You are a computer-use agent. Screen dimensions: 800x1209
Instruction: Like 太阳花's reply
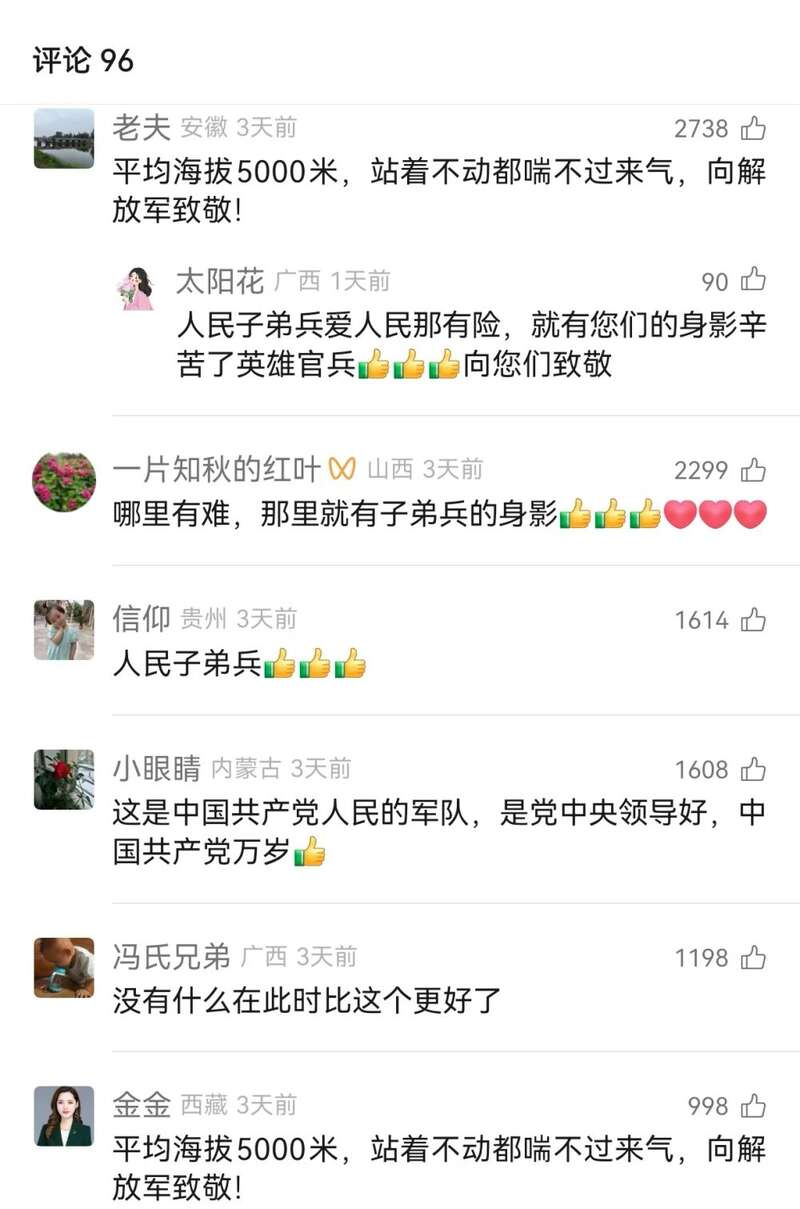(x=753, y=281)
